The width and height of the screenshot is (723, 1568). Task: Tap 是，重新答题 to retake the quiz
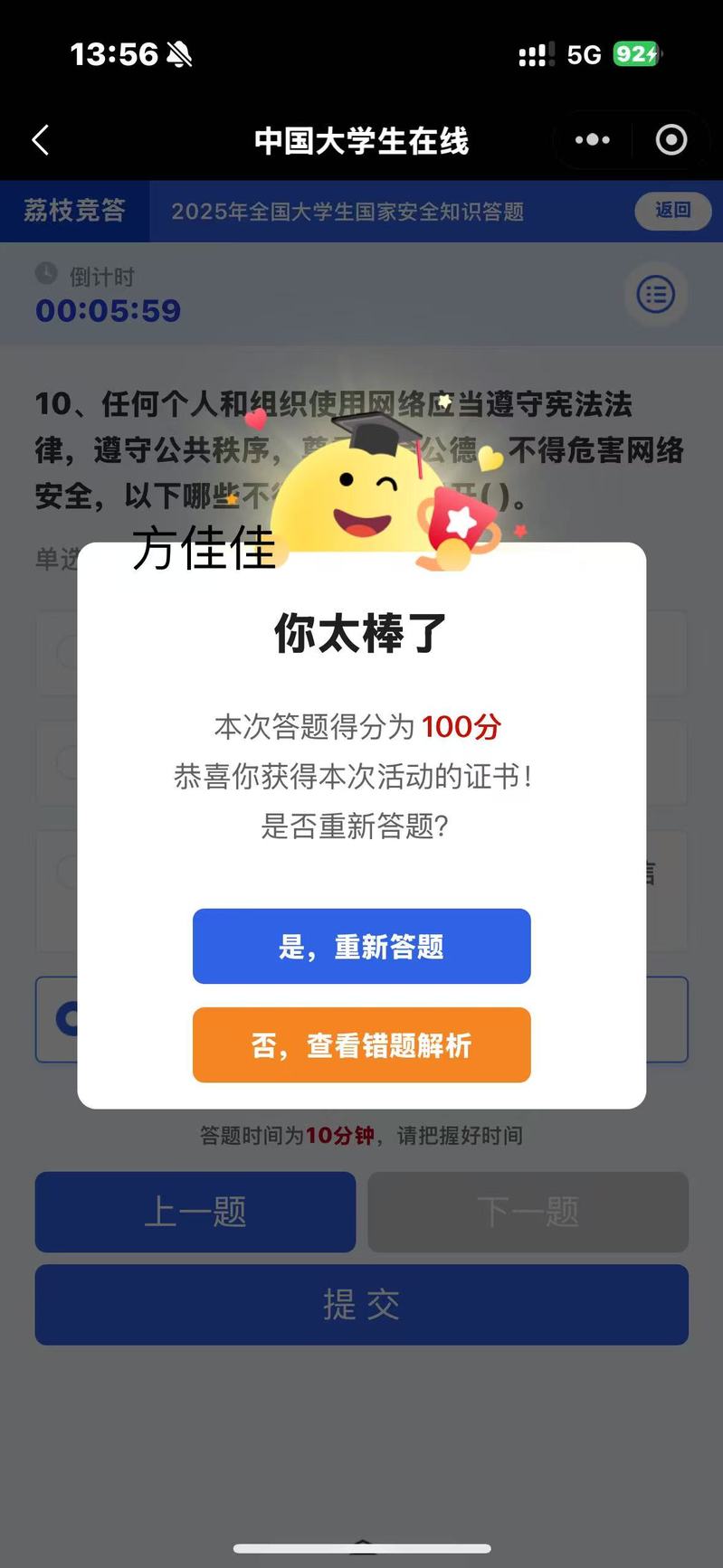point(361,946)
